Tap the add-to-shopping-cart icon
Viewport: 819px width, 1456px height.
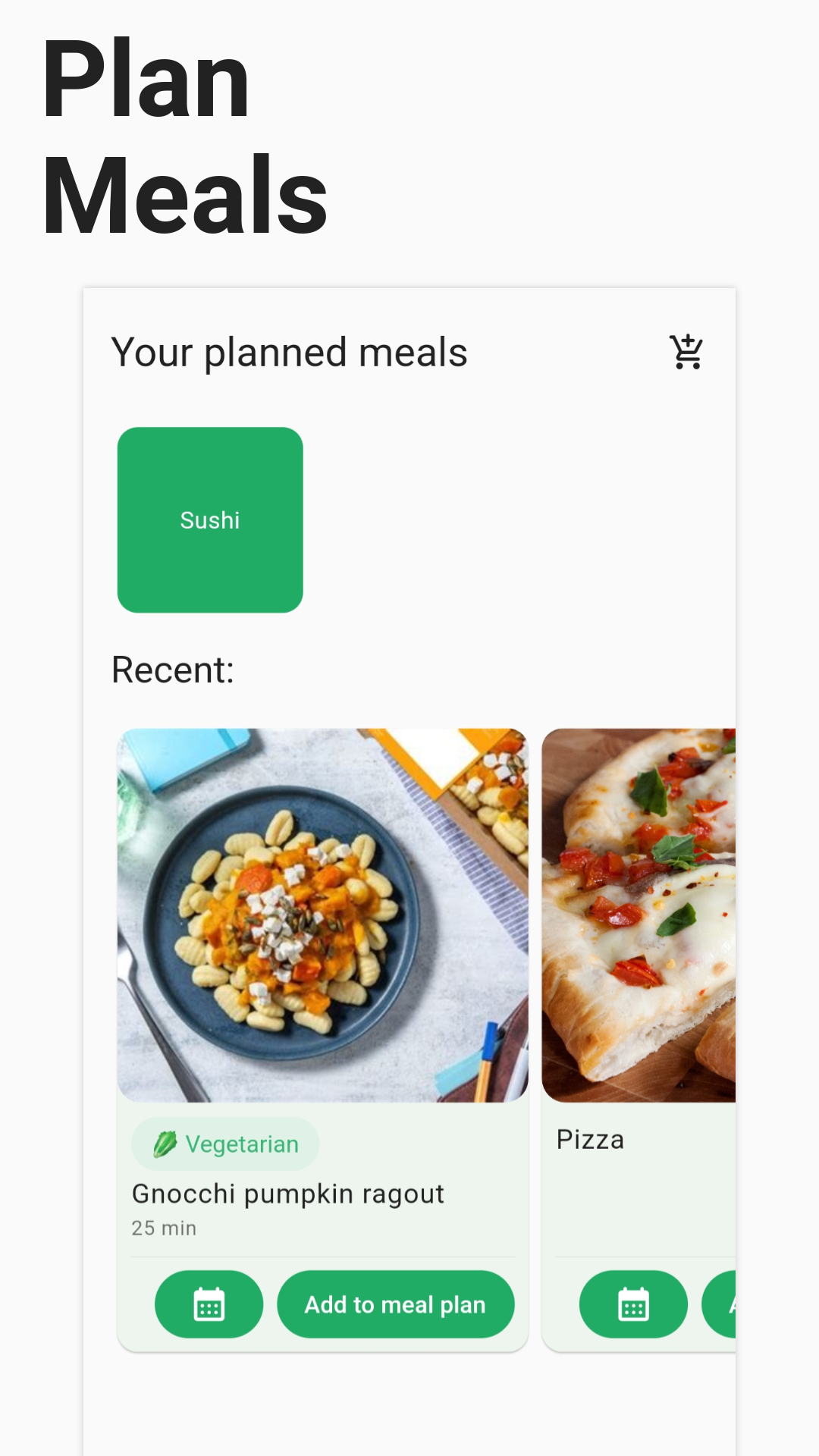[687, 353]
